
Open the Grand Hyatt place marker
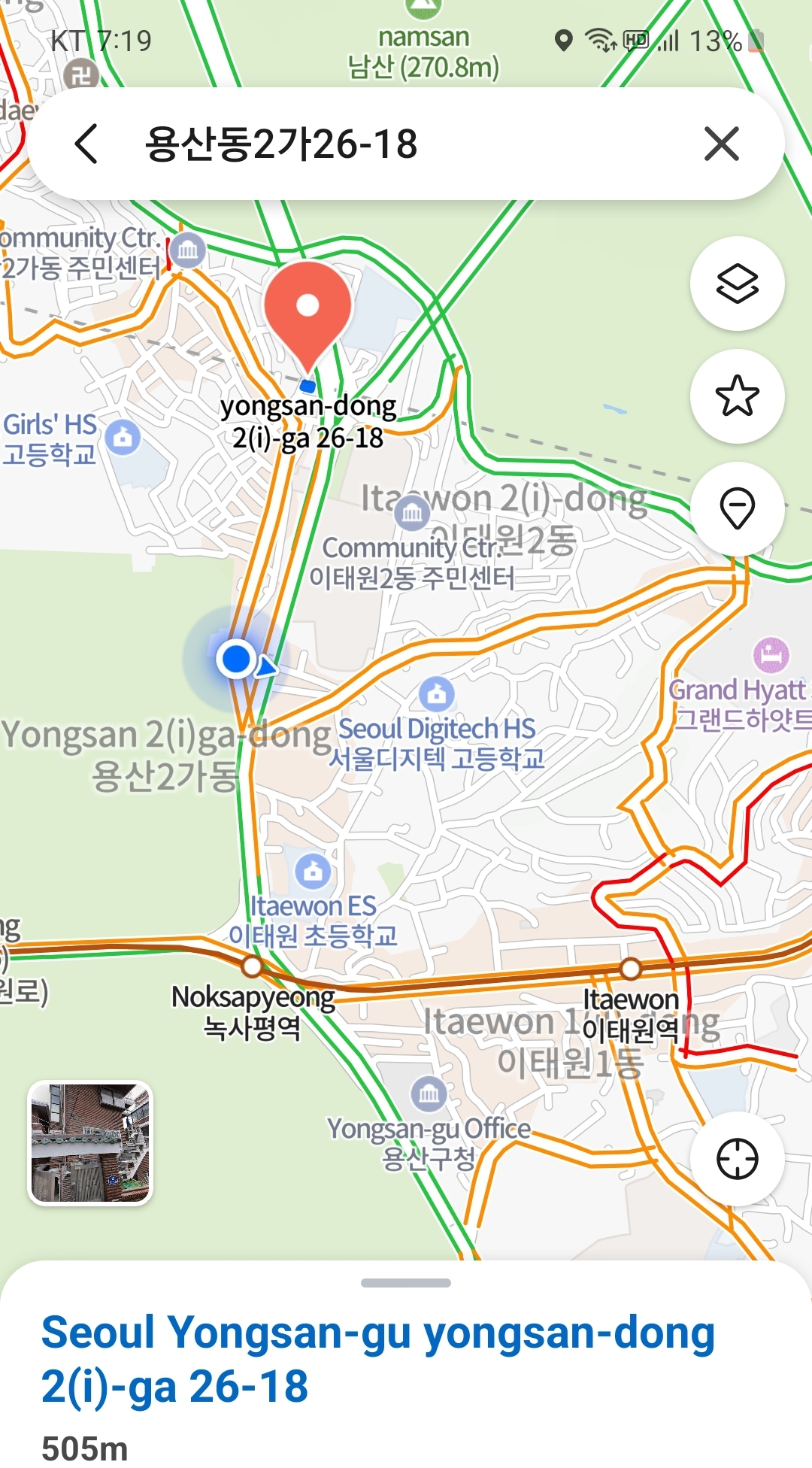tap(771, 654)
